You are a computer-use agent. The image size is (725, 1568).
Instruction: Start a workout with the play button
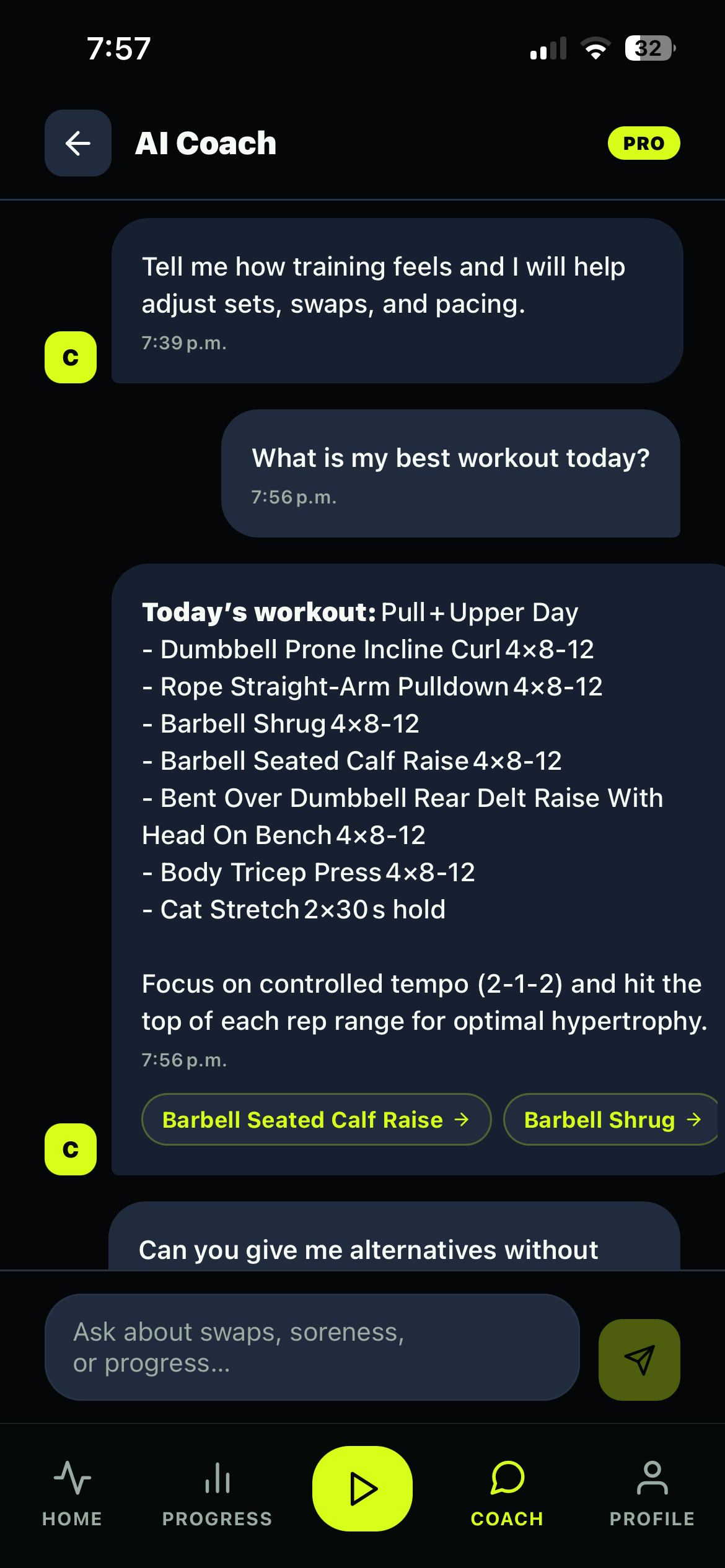[x=362, y=1488]
